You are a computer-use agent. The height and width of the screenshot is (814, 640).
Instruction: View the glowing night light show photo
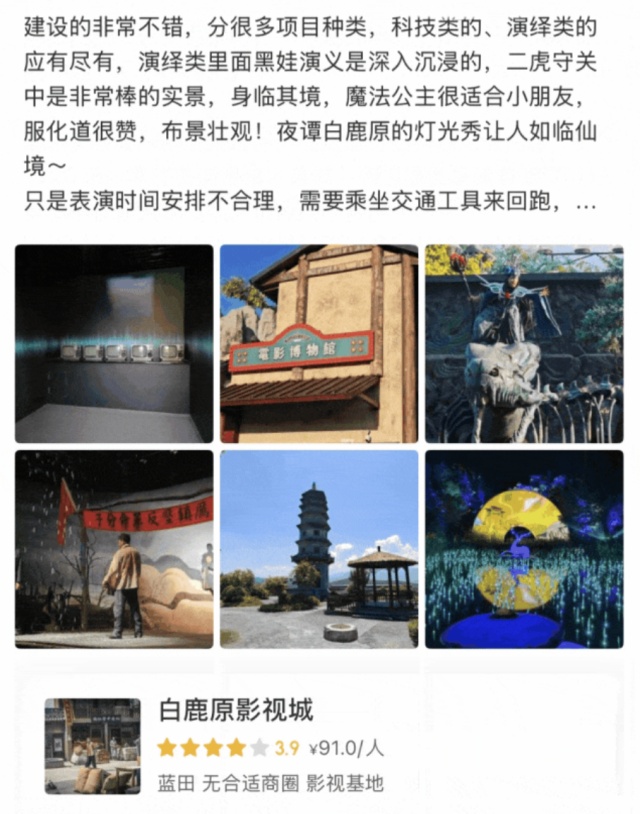[524, 548]
